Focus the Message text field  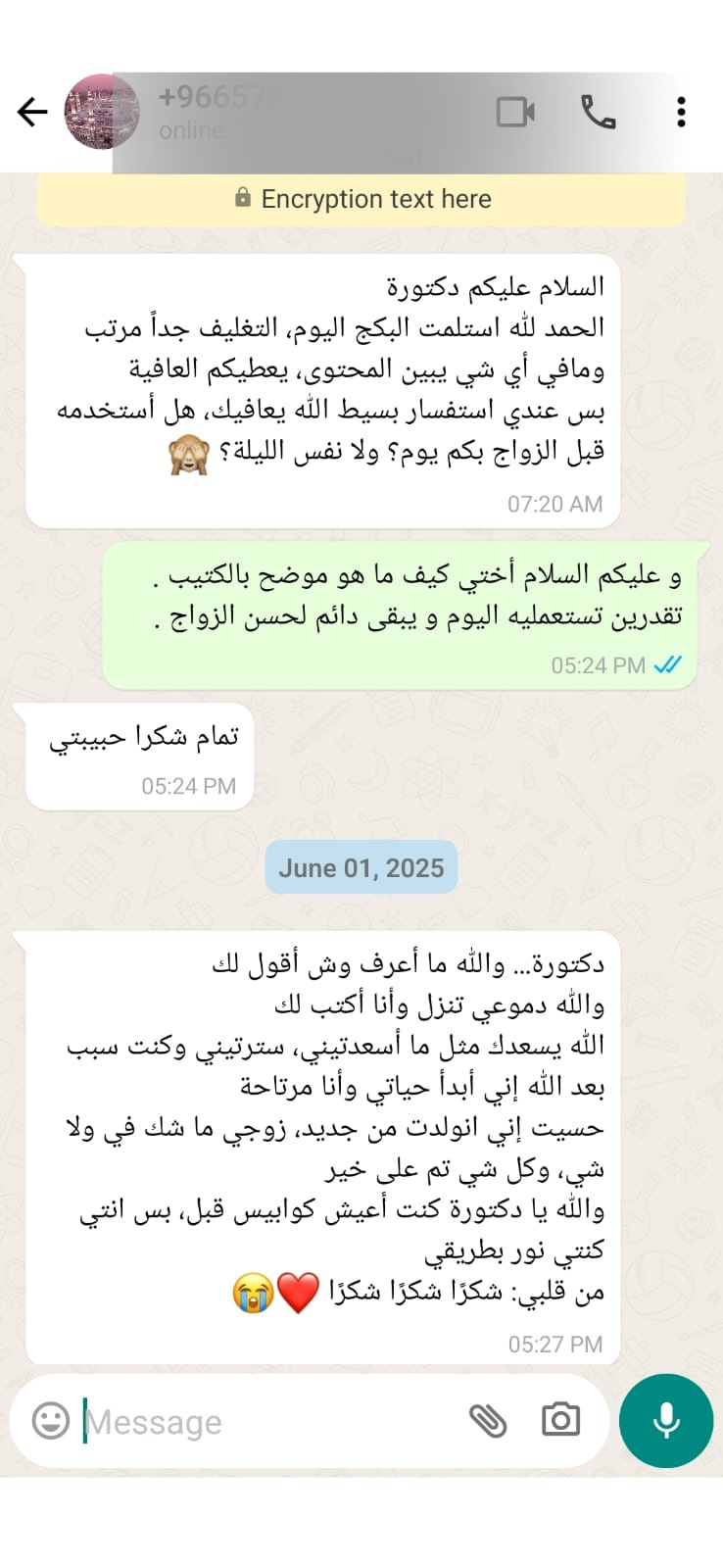265,1421
